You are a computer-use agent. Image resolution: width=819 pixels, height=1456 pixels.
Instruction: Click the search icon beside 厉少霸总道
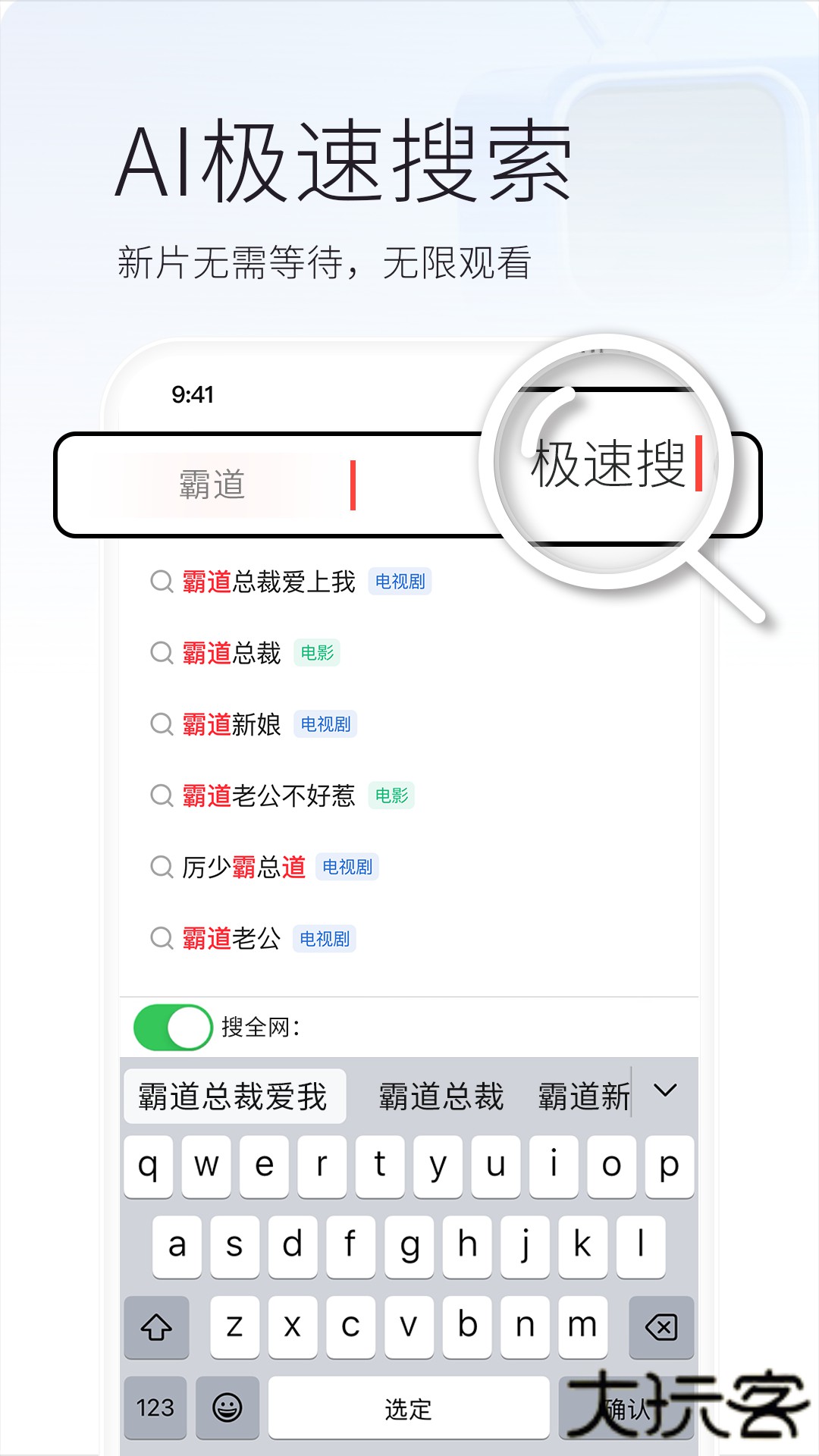161,867
